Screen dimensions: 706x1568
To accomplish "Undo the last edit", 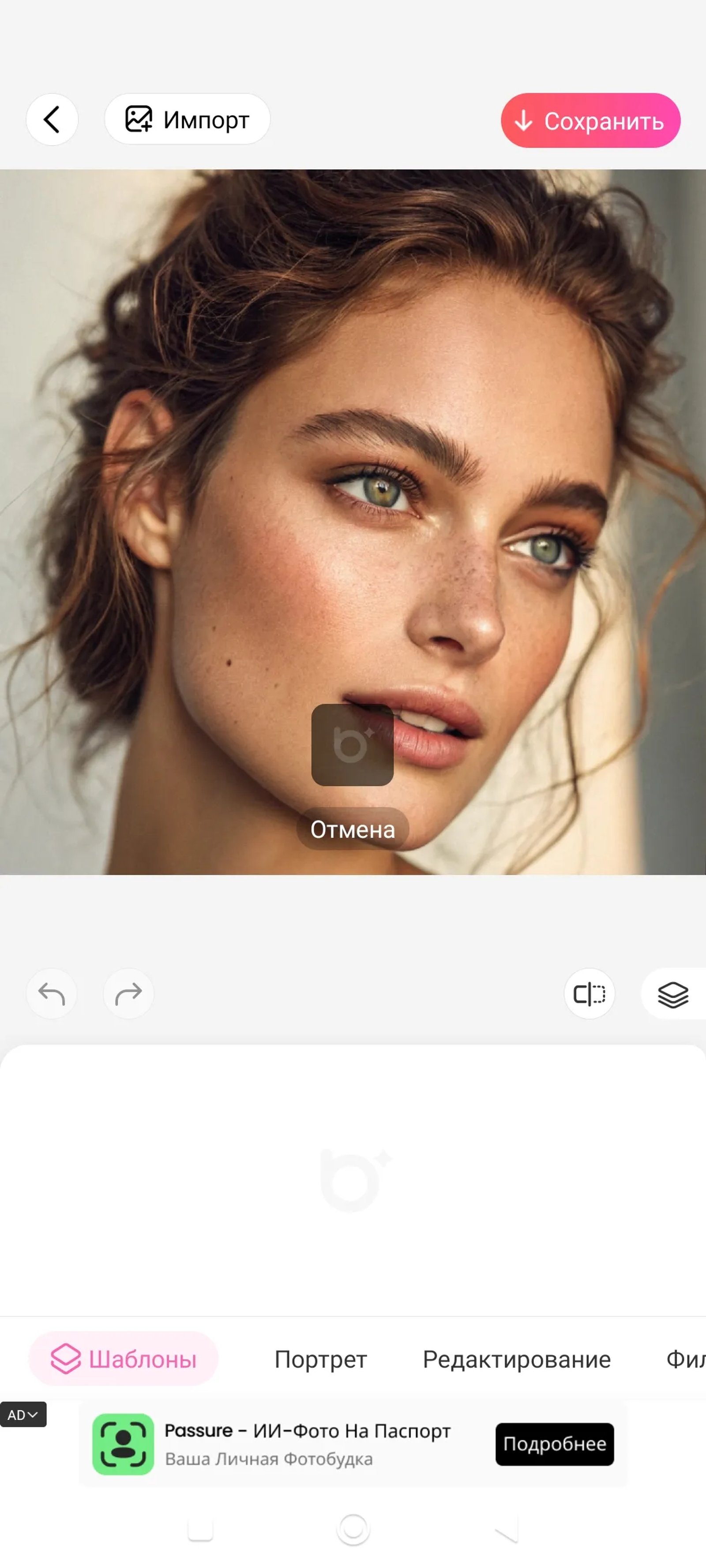I will tap(52, 993).
